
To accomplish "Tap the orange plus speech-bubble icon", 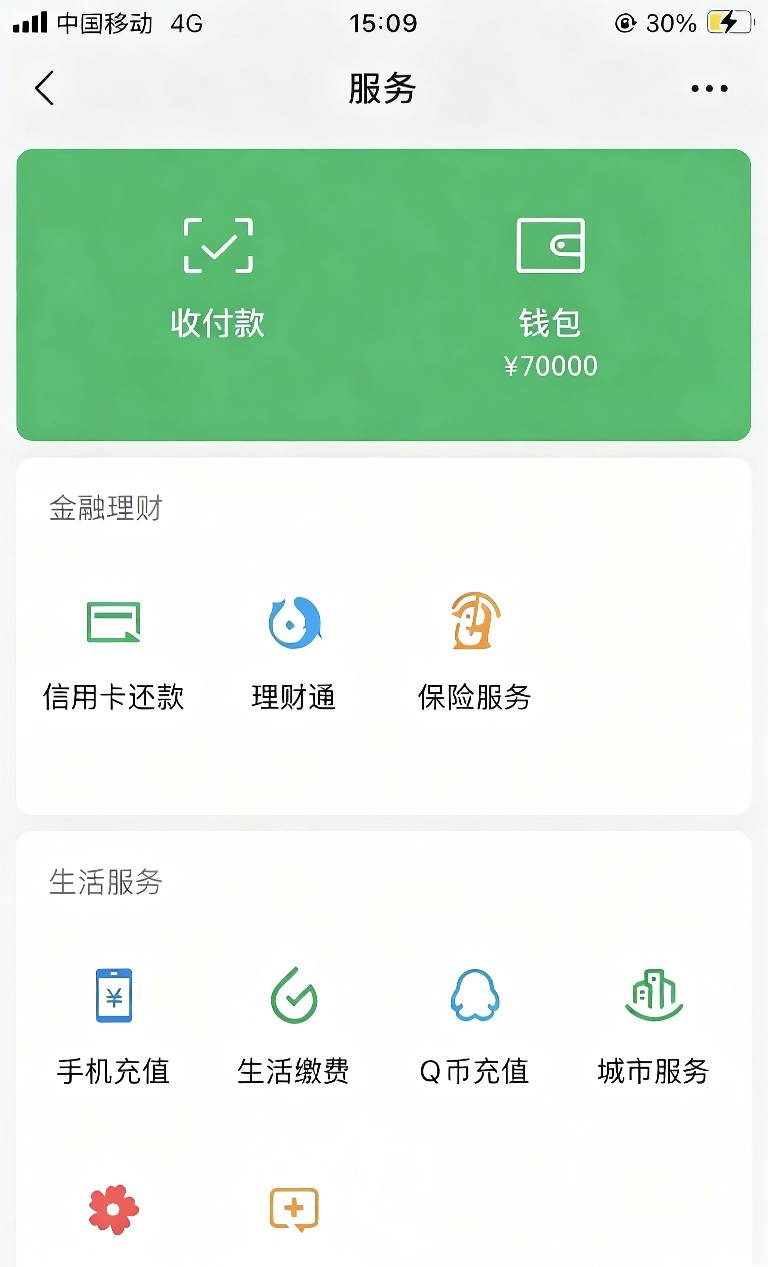I will tap(294, 1210).
